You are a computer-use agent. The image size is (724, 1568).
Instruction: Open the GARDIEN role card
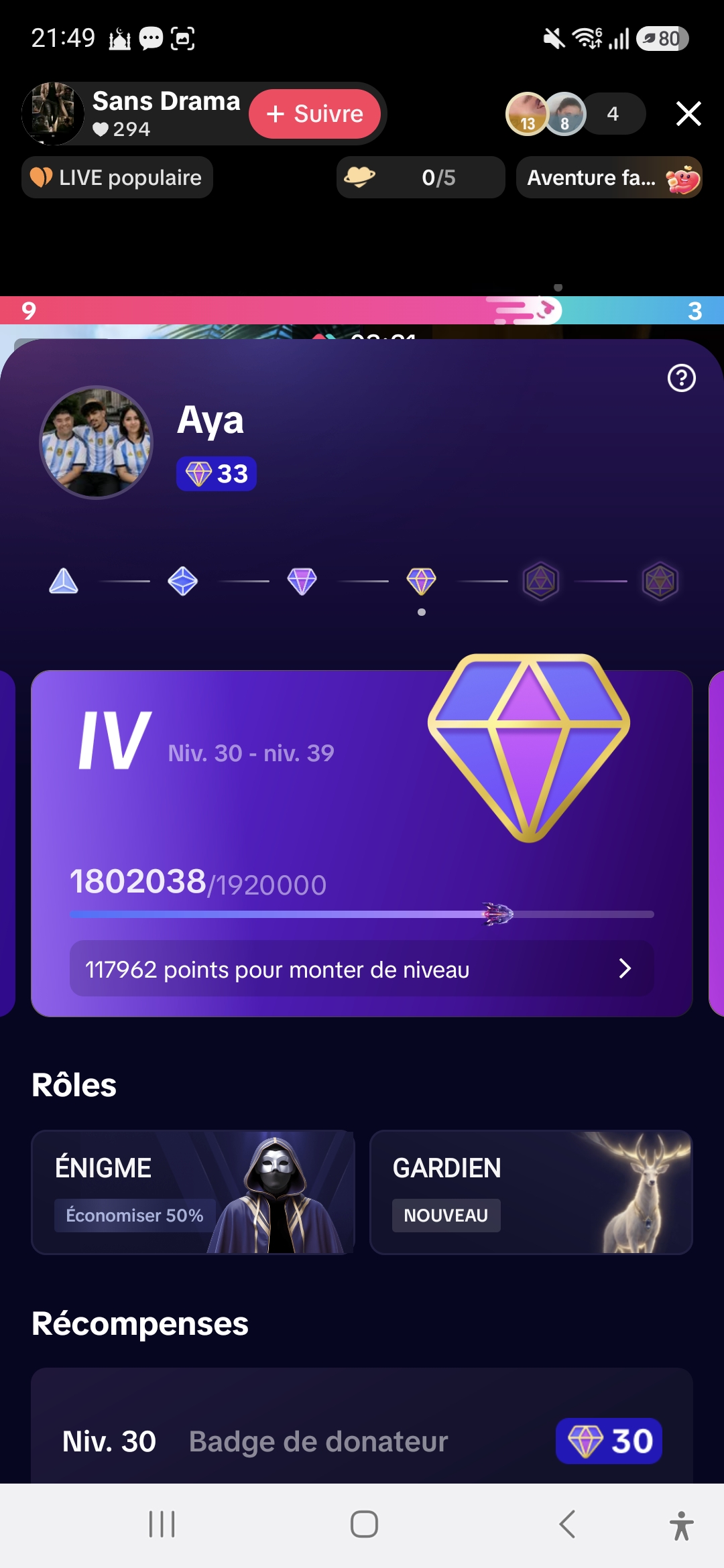pyautogui.click(x=531, y=1192)
